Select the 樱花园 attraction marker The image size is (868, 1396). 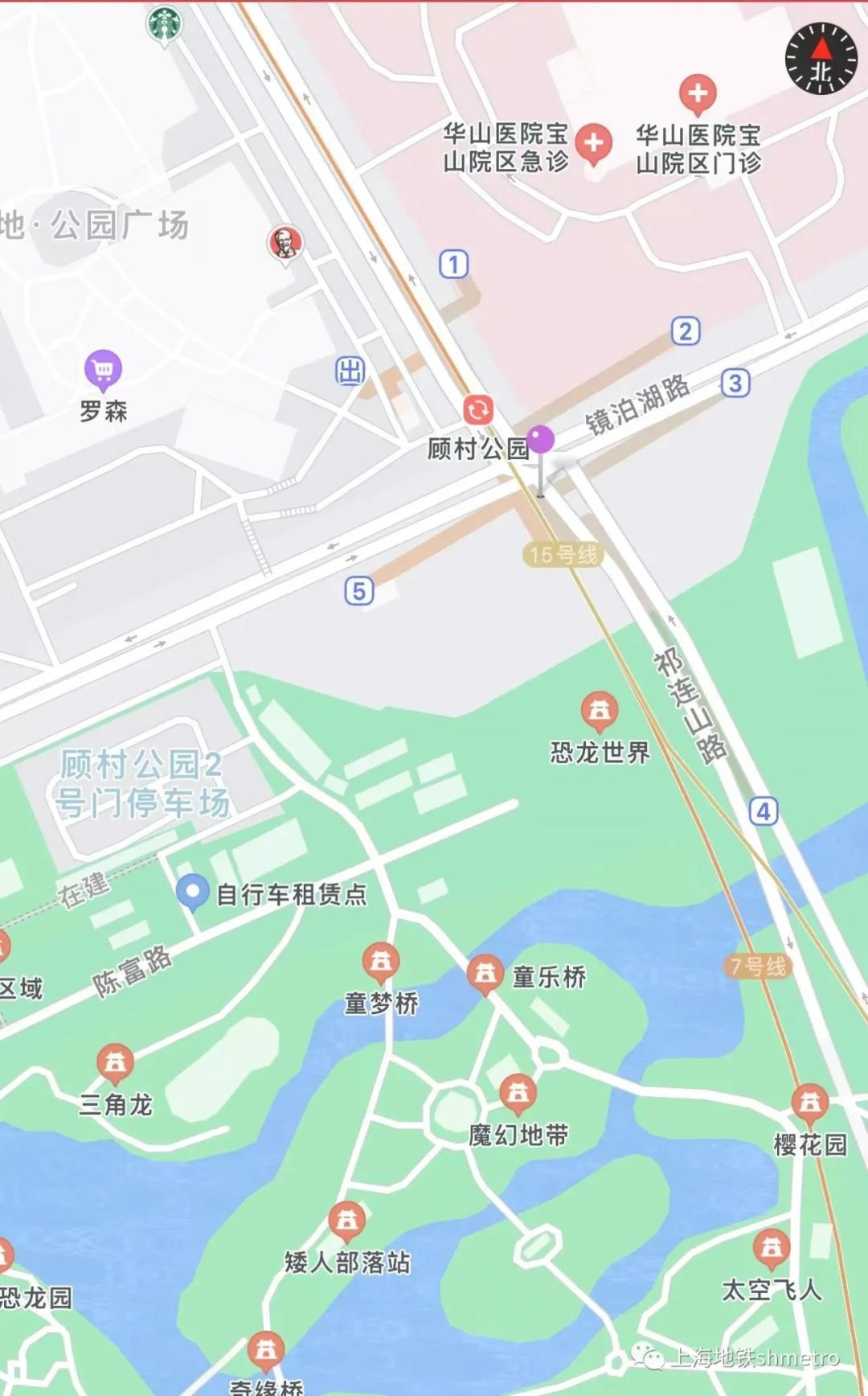coord(809,1103)
